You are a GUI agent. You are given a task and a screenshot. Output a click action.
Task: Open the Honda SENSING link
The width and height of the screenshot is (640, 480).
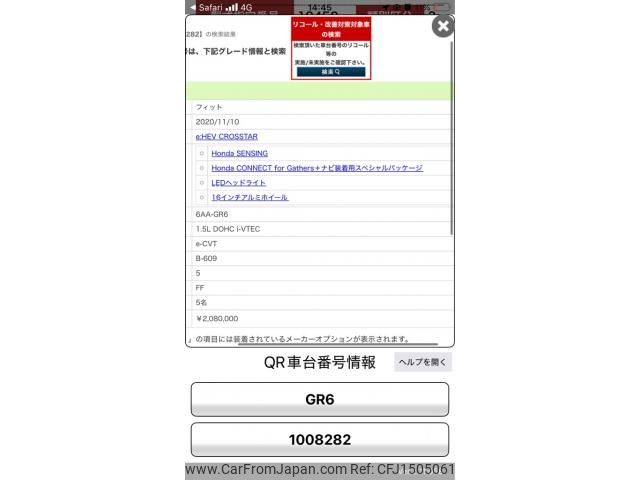point(239,153)
